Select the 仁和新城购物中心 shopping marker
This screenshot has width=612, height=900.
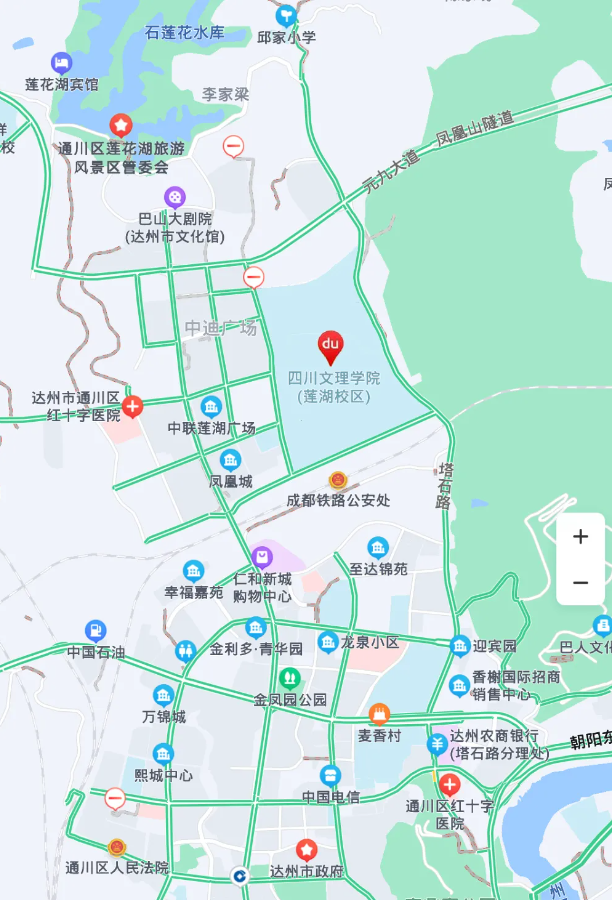(x=262, y=556)
